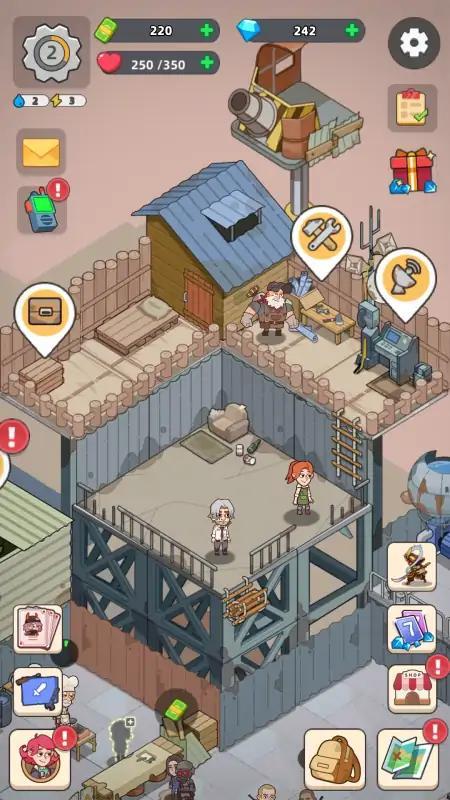Open the settings gear
This screenshot has width=450, height=800.
414,43
